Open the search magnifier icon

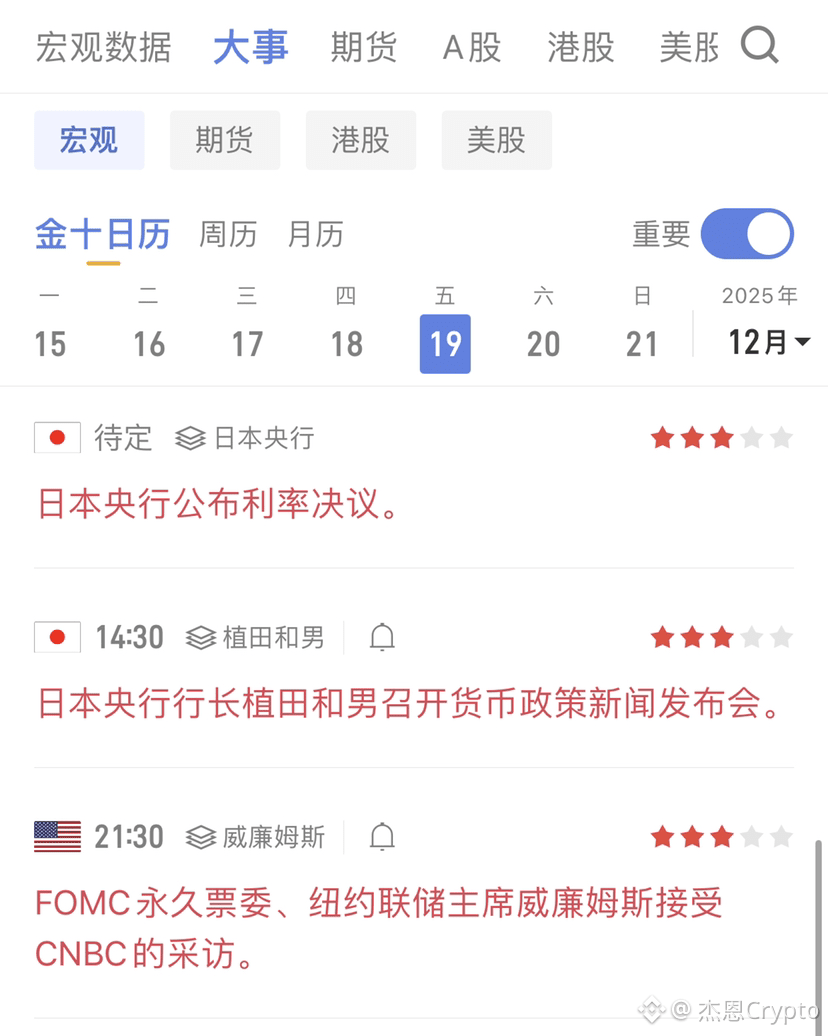[x=759, y=45]
